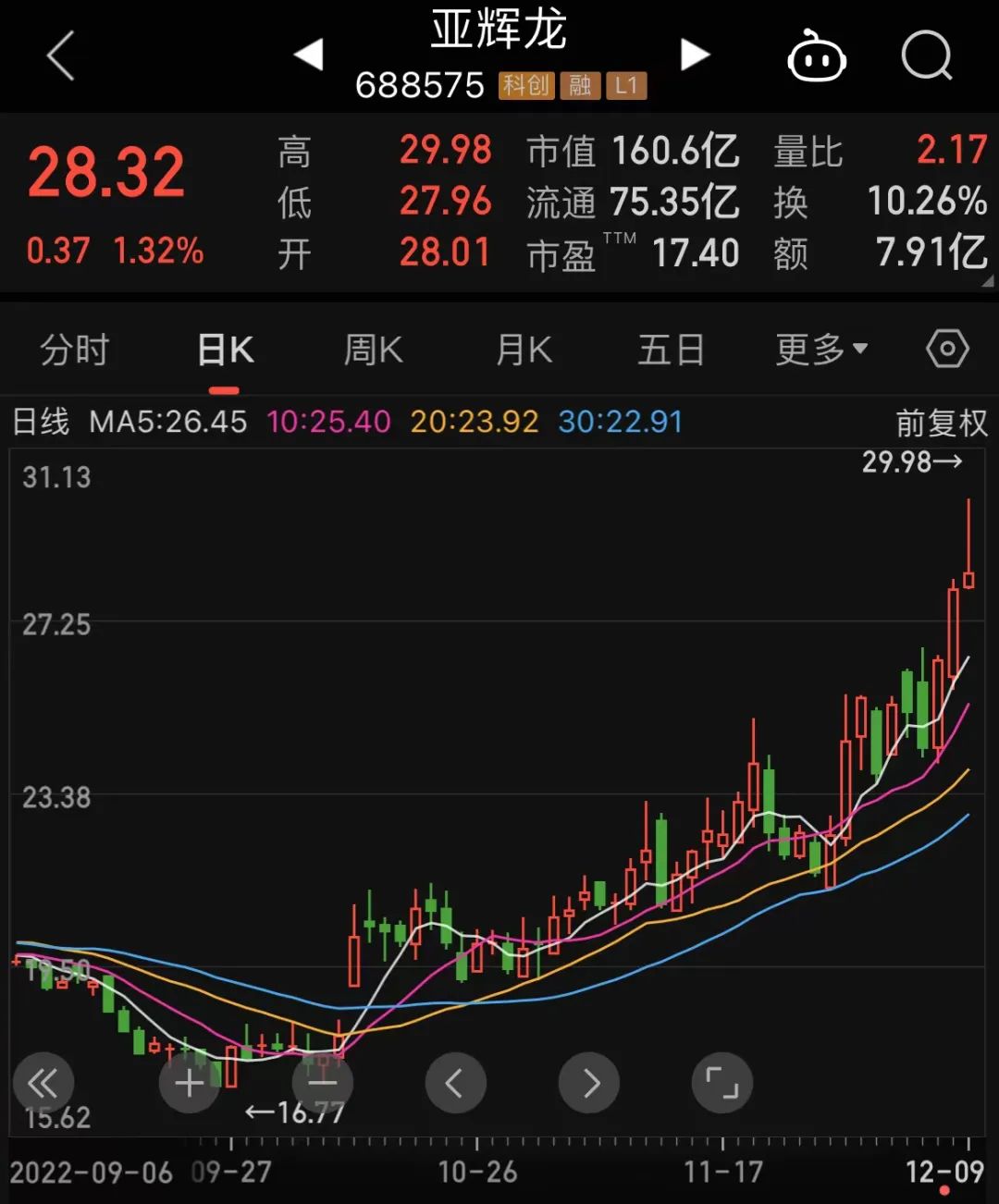
Task: Pan chart right with chevron arrow
Action: tap(589, 1083)
